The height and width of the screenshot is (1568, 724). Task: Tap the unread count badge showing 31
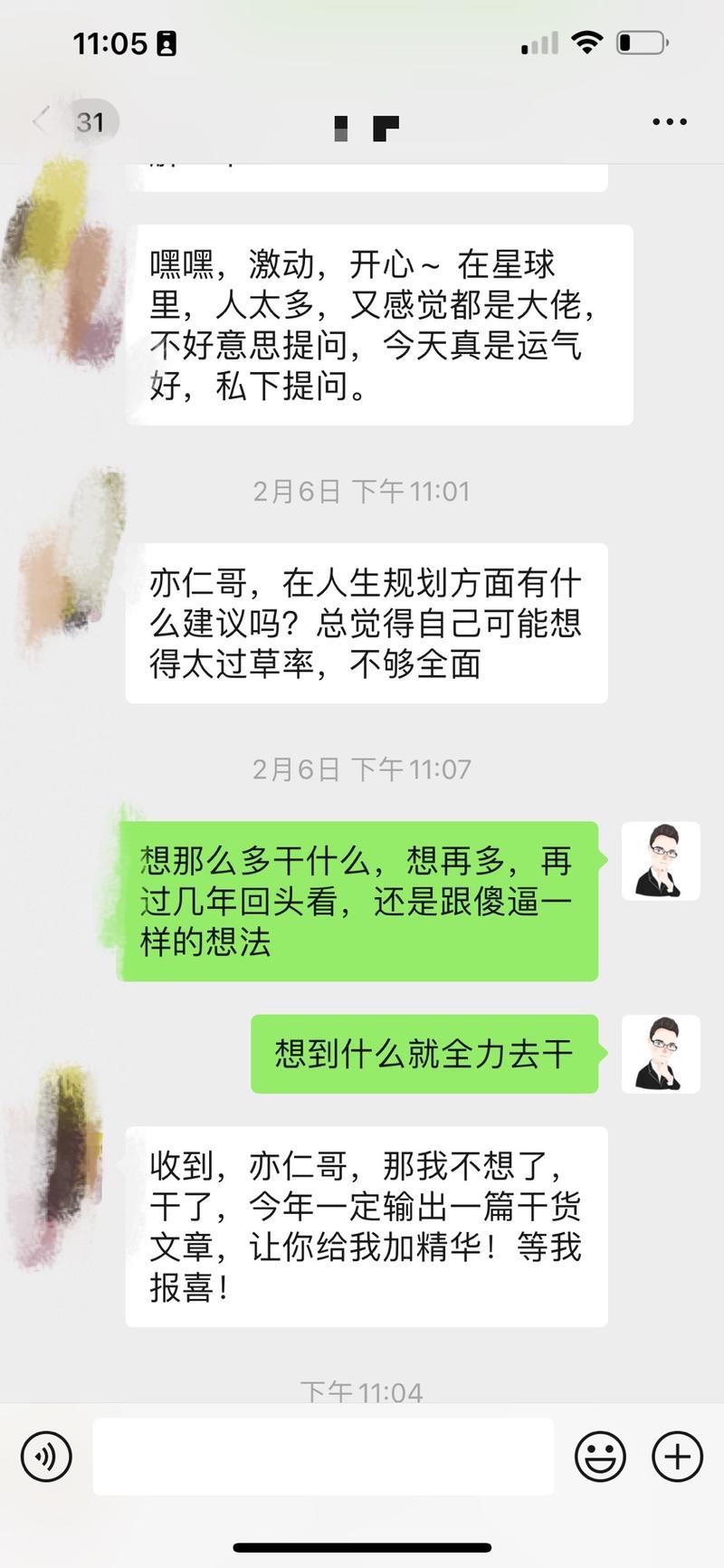pyautogui.click(x=91, y=121)
